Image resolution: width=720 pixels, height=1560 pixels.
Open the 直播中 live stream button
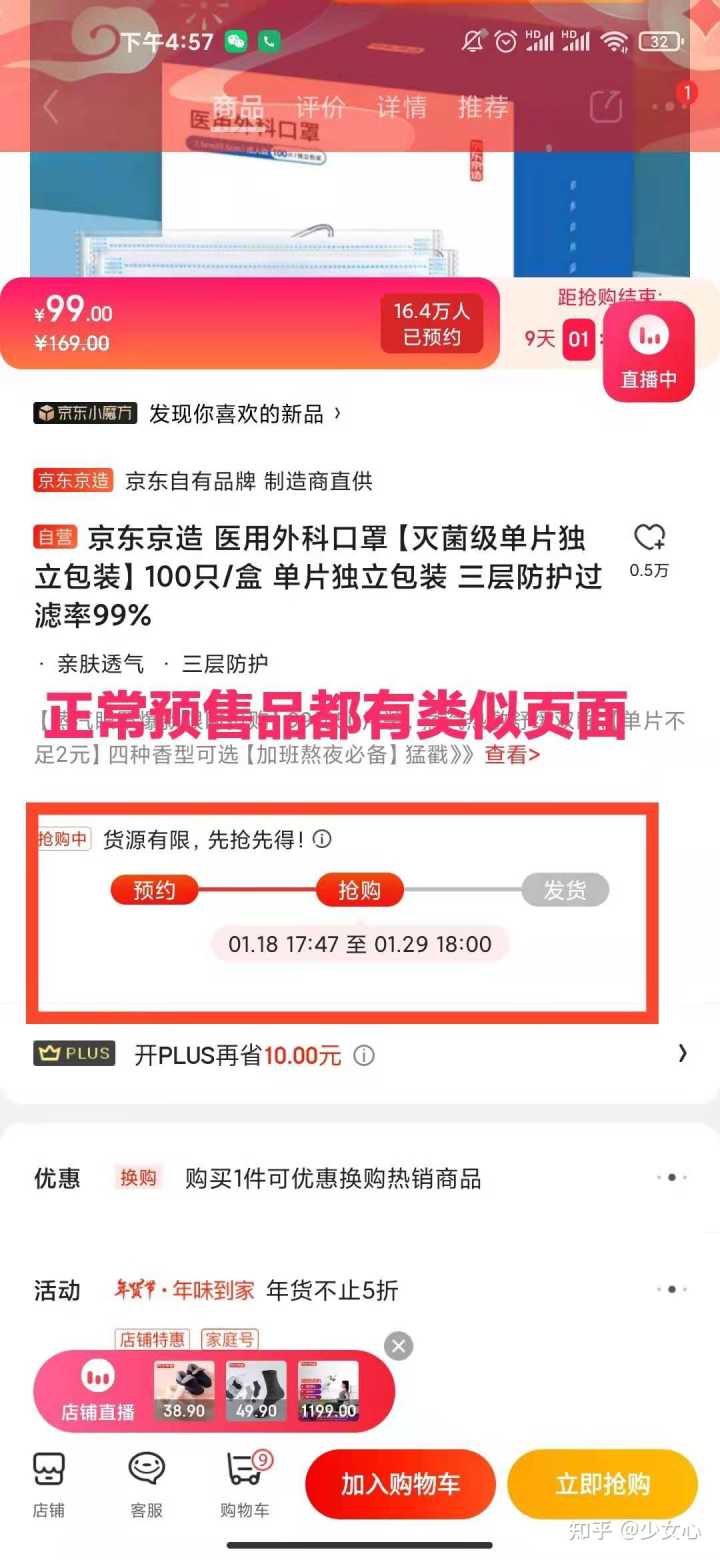[x=649, y=352]
